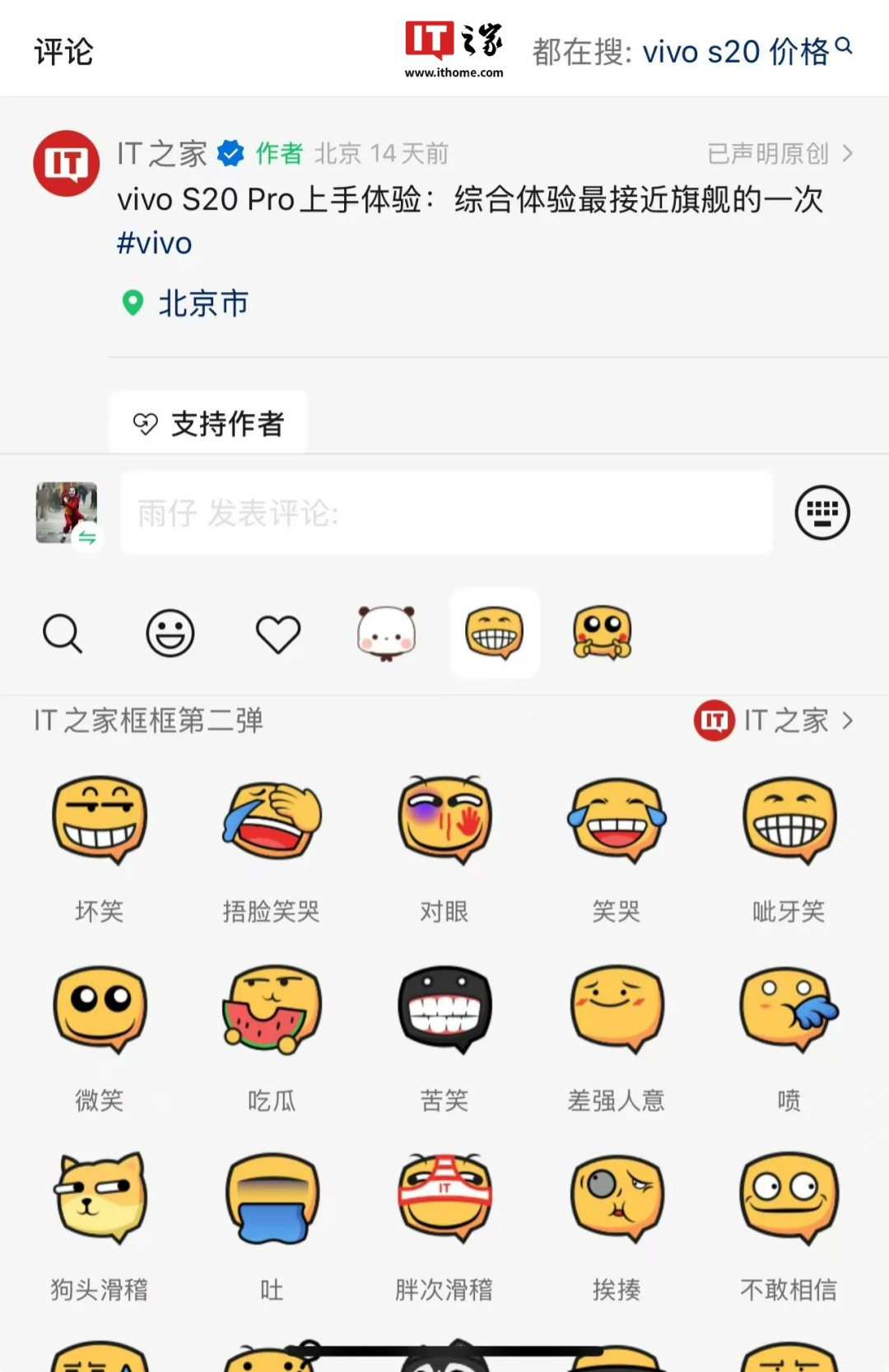
Task: Open the IT之家 author profile link
Action: [161, 155]
